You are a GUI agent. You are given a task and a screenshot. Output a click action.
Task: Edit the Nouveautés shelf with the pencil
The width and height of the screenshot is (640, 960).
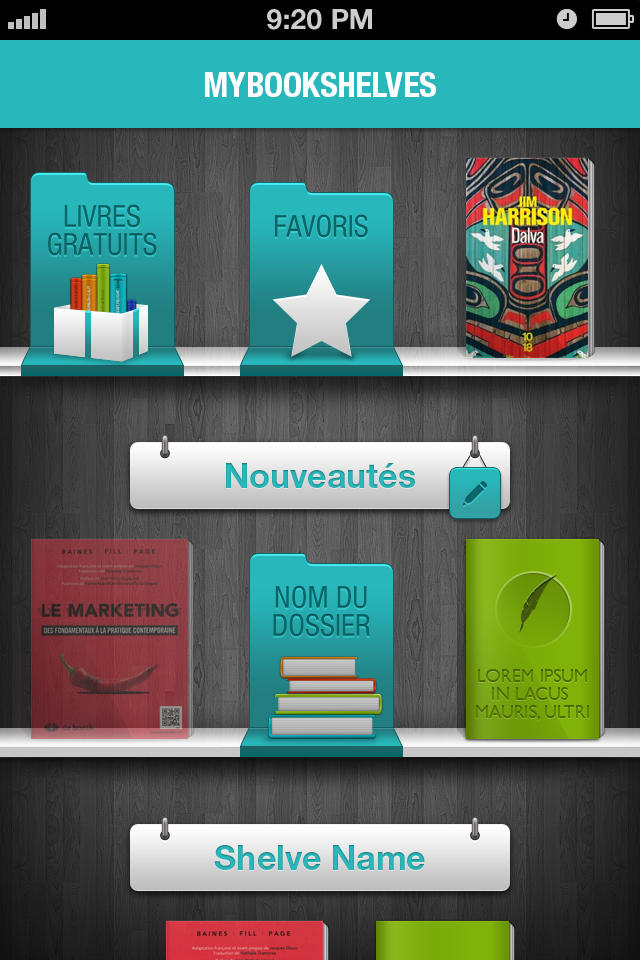coord(475,493)
